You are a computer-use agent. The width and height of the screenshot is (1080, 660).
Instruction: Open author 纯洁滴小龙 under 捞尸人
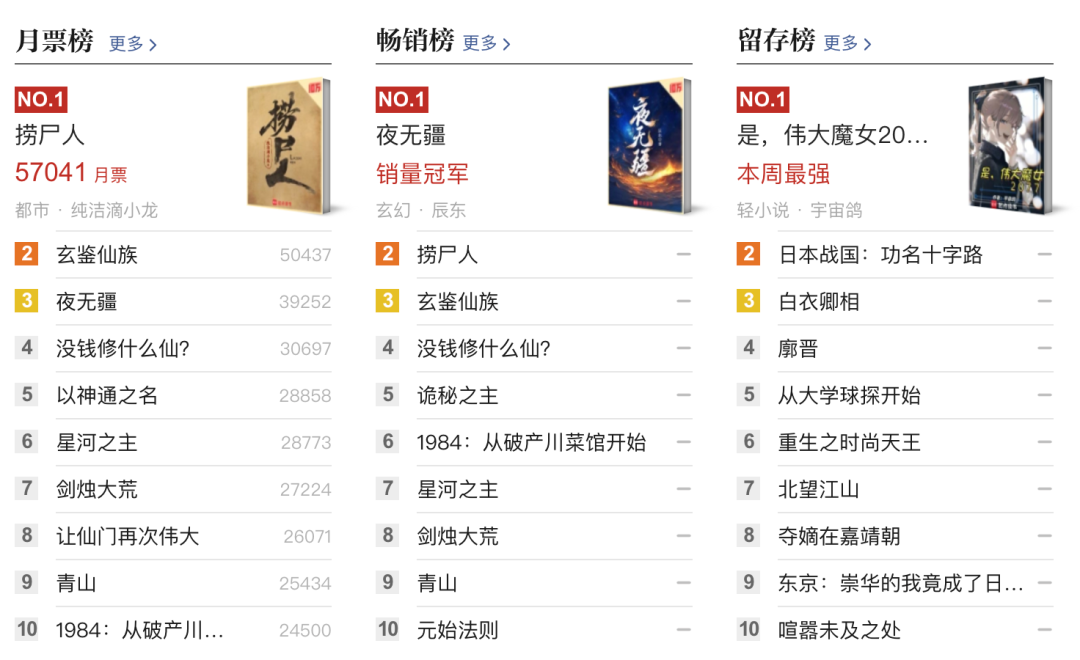click(x=114, y=210)
